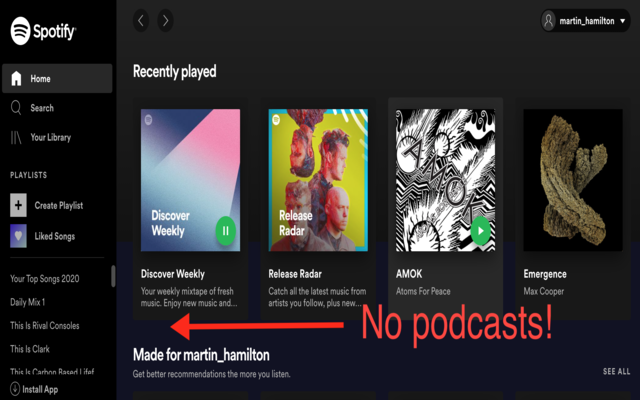
Task: Play the AMOK album
Action: pyautogui.click(x=481, y=231)
